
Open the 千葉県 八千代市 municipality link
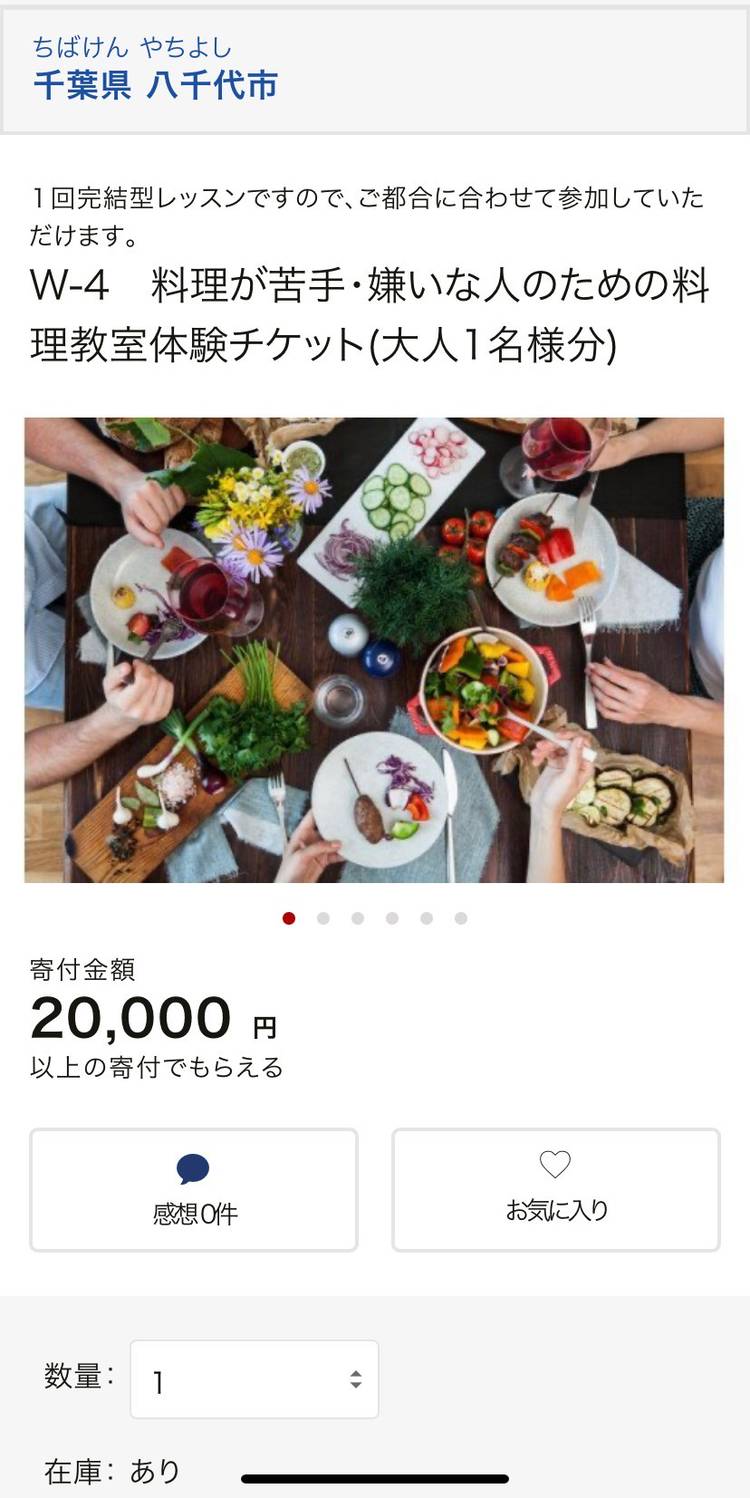tap(155, 84)
